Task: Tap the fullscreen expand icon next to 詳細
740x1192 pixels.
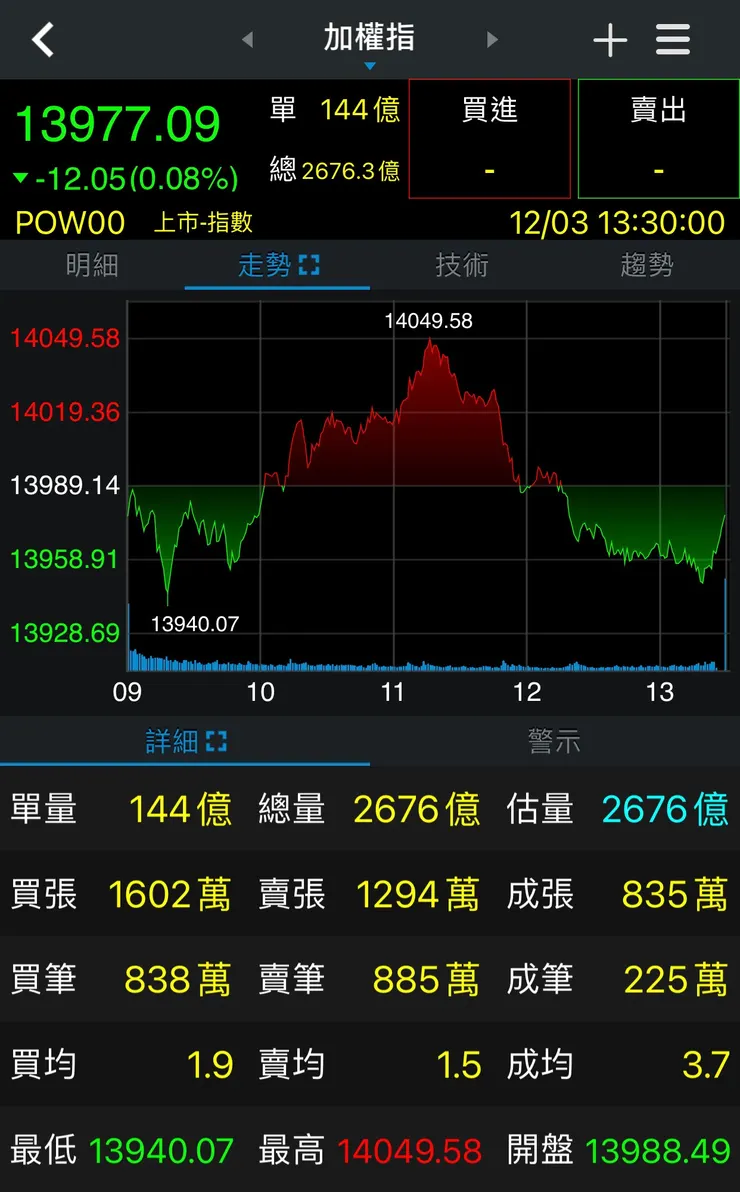Action: click(x=218, y=742)
